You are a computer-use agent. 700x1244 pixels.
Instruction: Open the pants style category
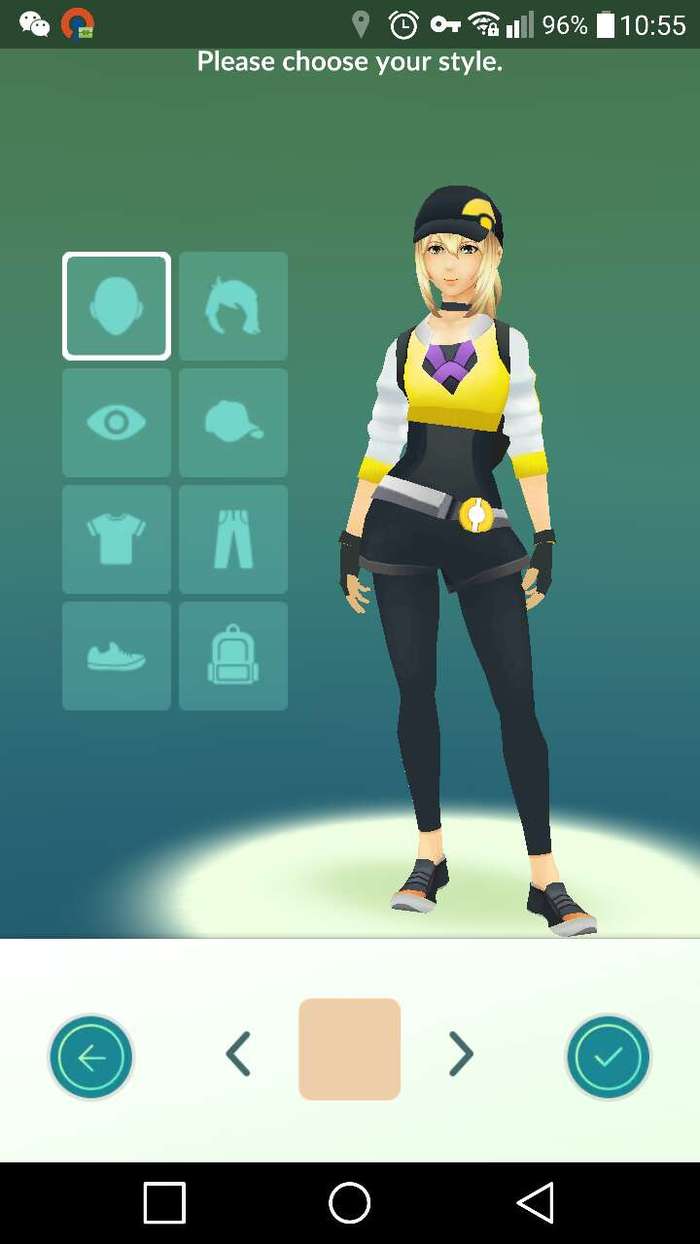coord(233,539)
